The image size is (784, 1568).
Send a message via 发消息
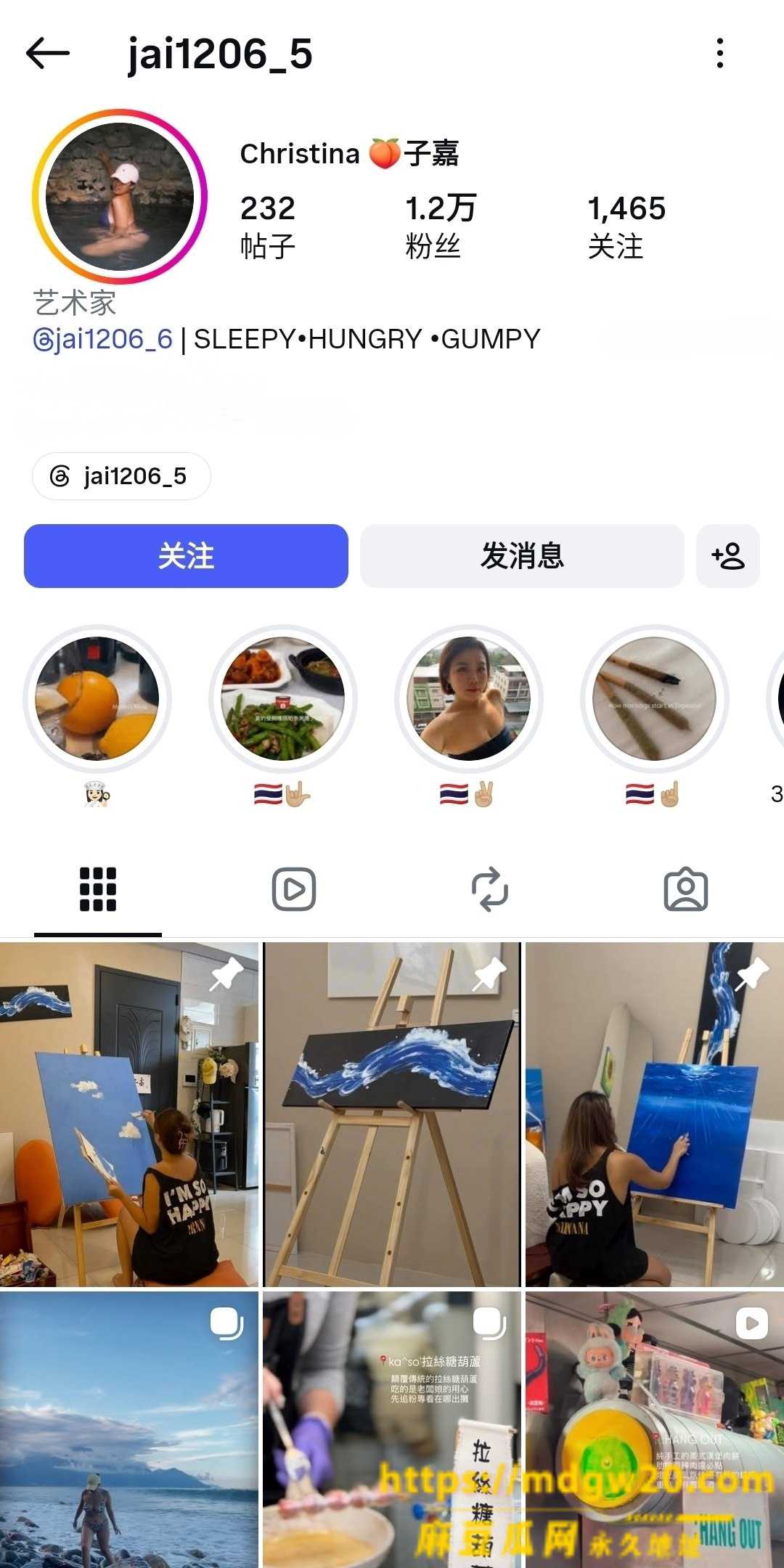coord(522,556)
